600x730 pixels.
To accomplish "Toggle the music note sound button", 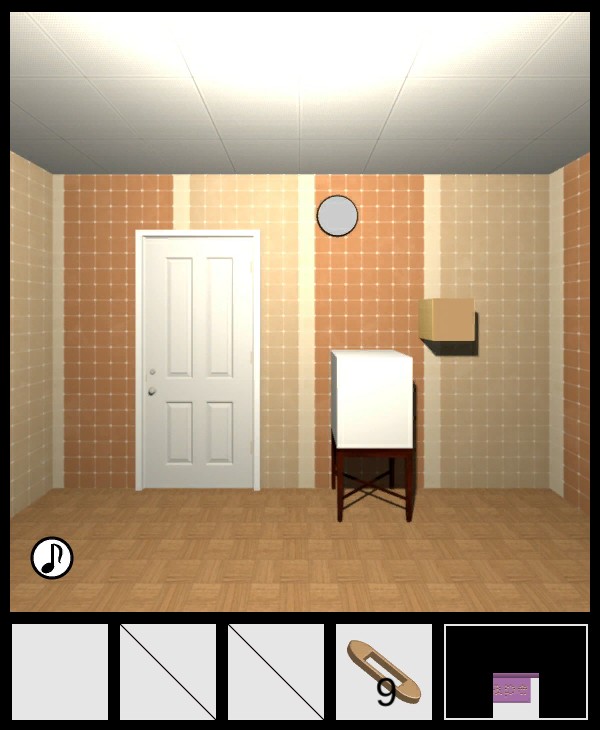I will pos(52,558).
